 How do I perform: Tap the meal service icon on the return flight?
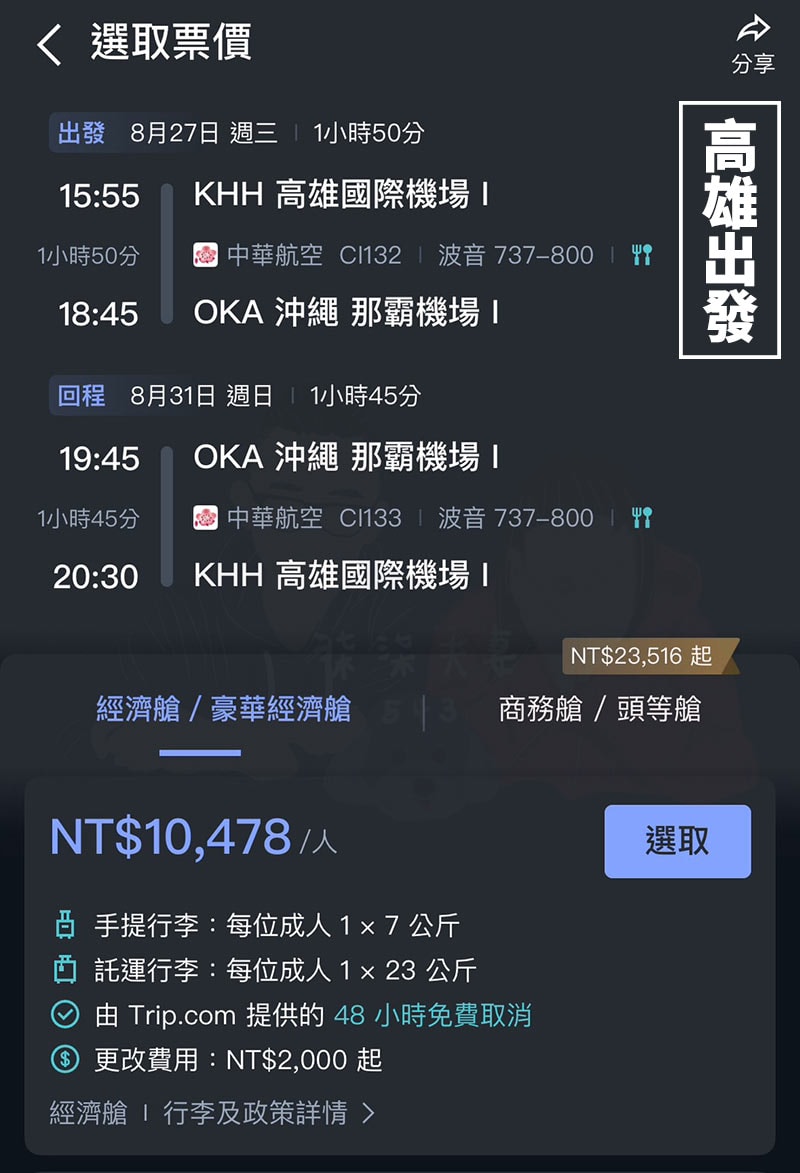click(641, 519)
